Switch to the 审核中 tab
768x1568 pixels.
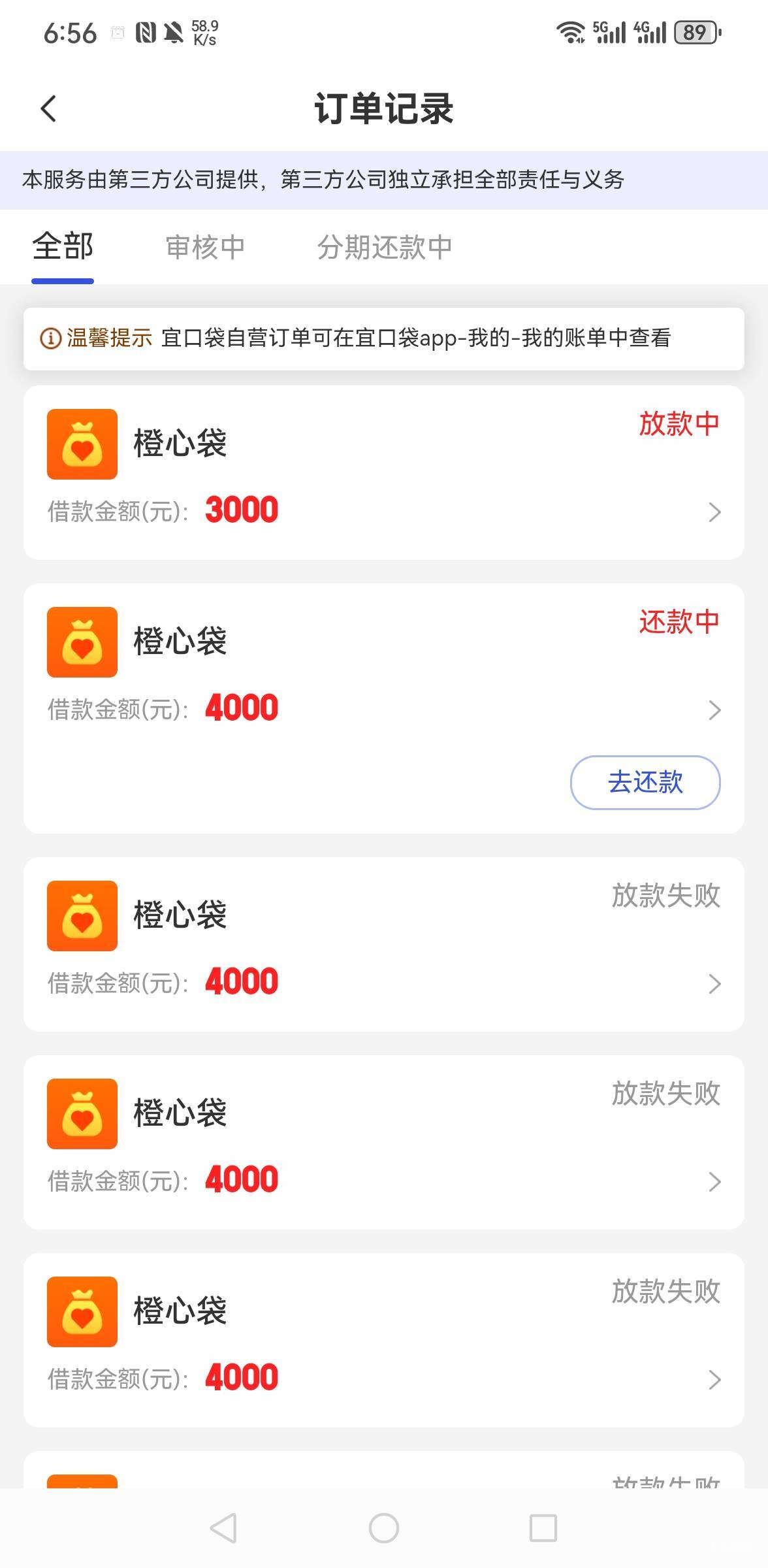pyautogui.click(x=205, y=248)
